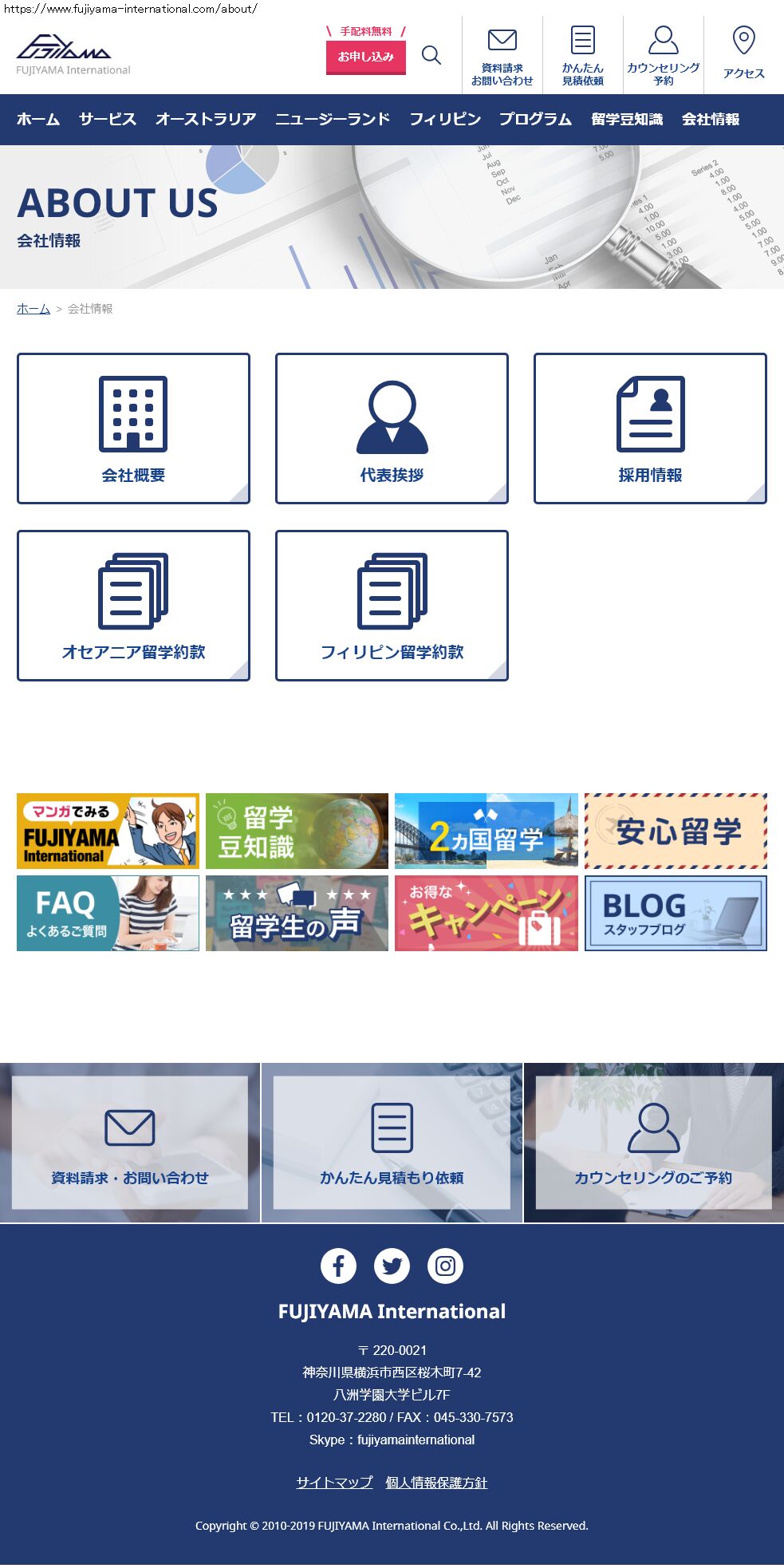Open フィリピン留学約款 card
The height and width of the screenshot is (1568, 784).
pyautogui.click(x=392, y=606)
